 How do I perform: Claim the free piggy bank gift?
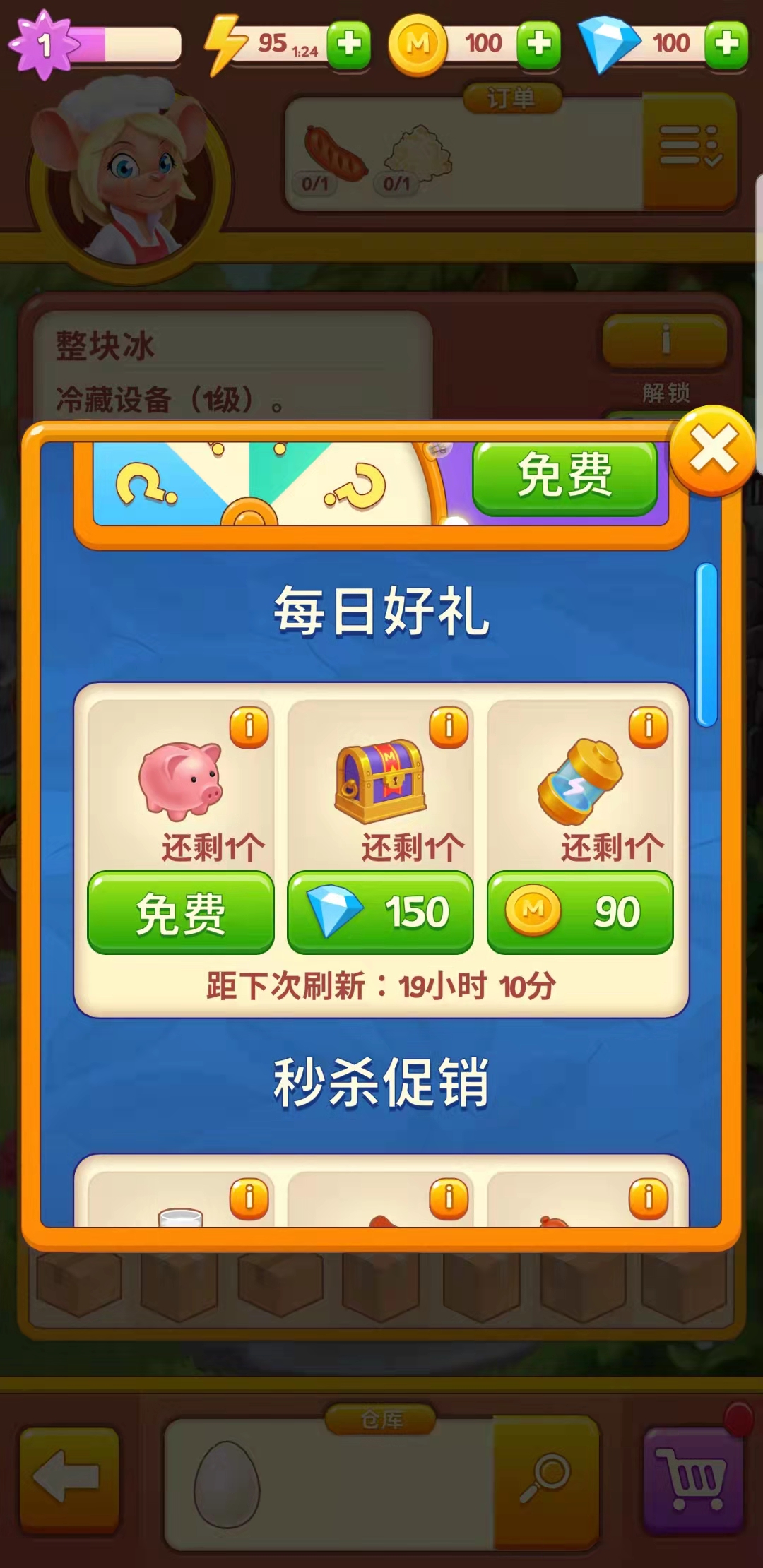click(x=180, y=913)
